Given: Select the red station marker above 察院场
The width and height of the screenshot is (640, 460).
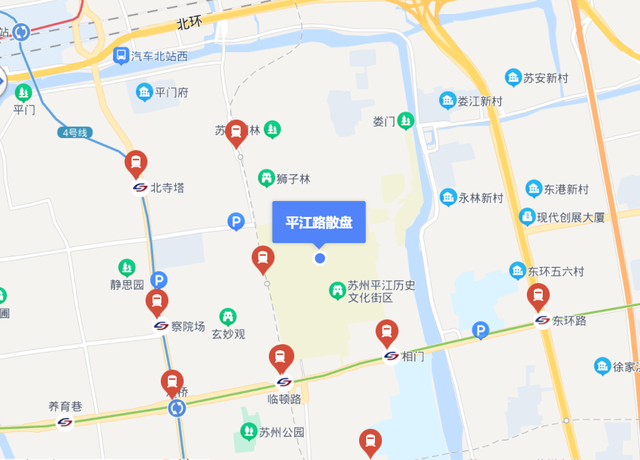Looking at the screenshot, I should click(157, 302).
